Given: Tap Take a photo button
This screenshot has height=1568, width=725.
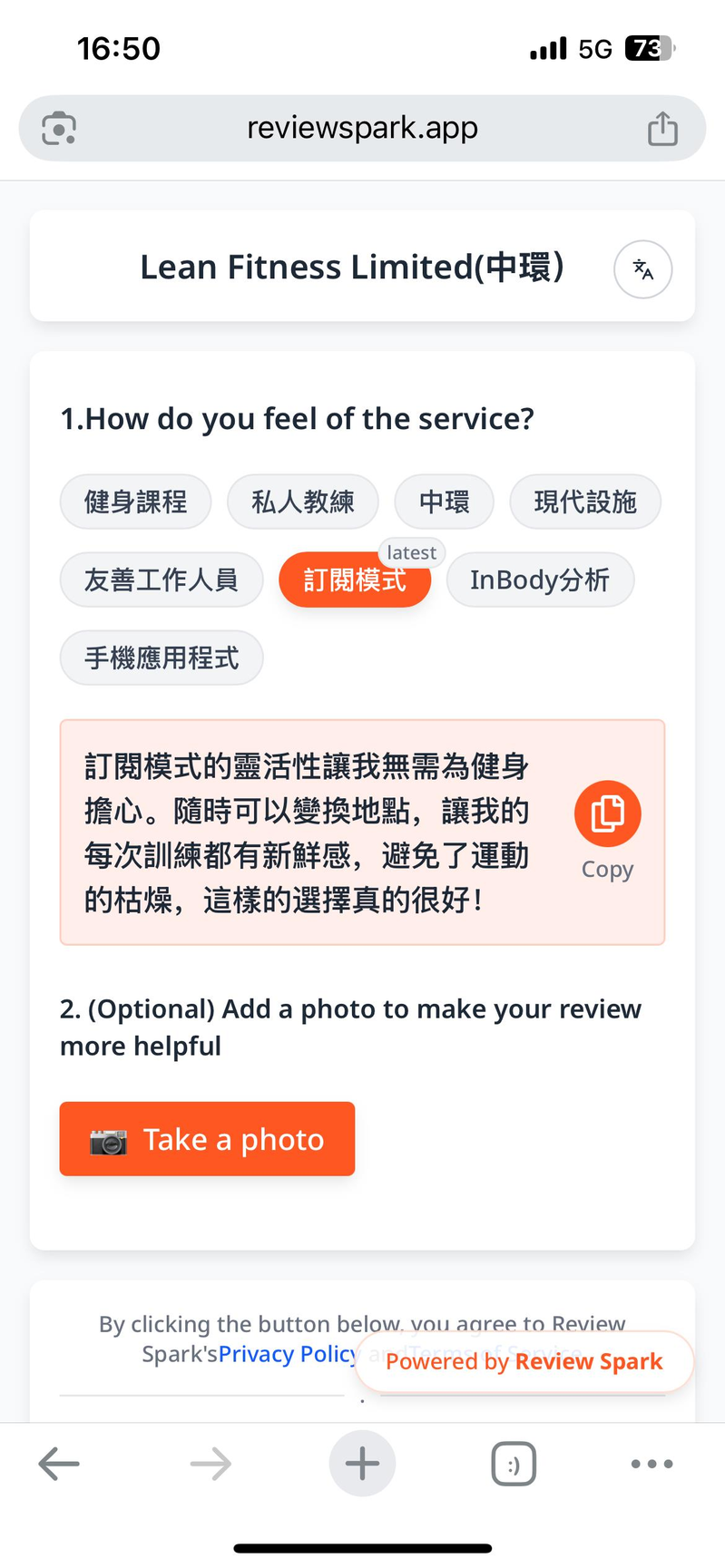Looking at the screenshot, I should [x=207, y=1139].
